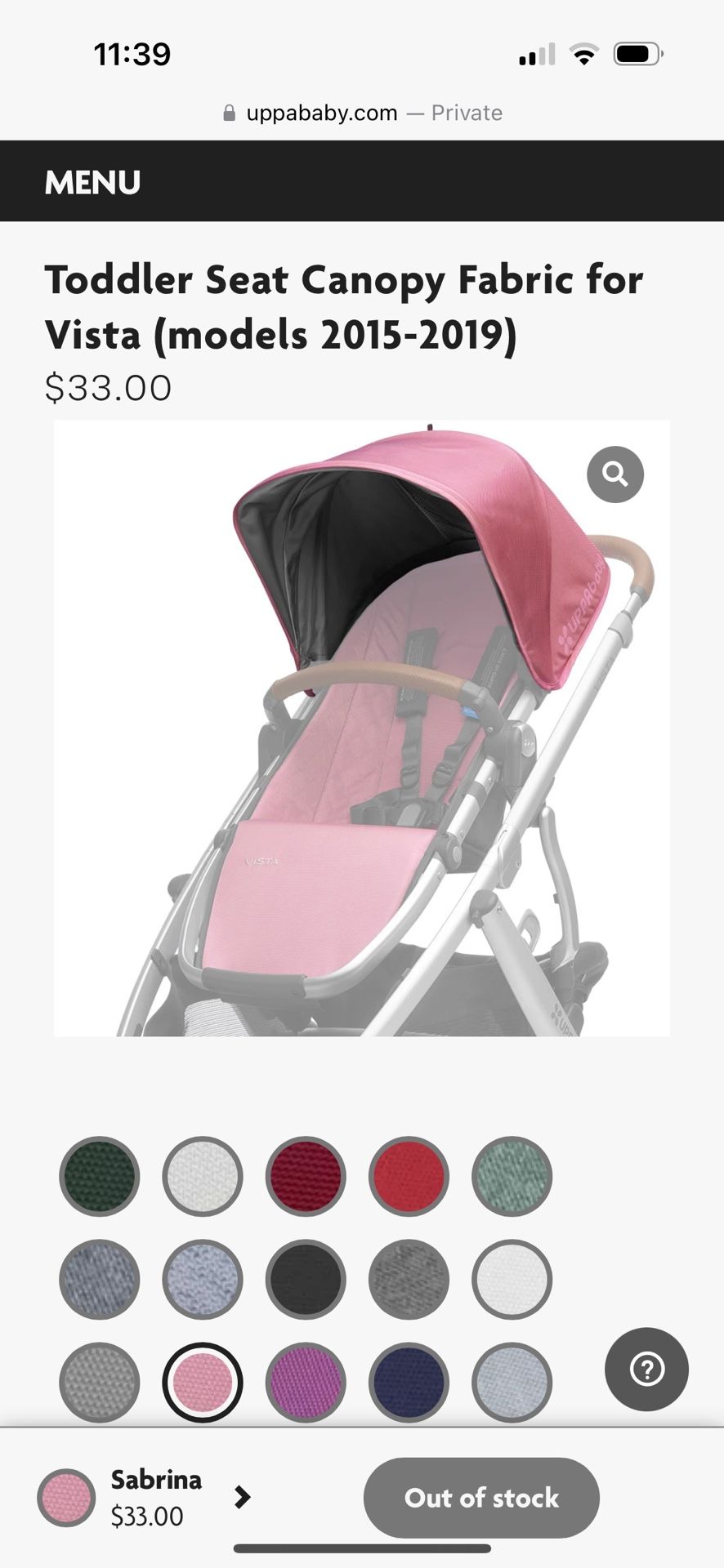
Task: Tap the uppababy.com address bar
Action: 362,113
